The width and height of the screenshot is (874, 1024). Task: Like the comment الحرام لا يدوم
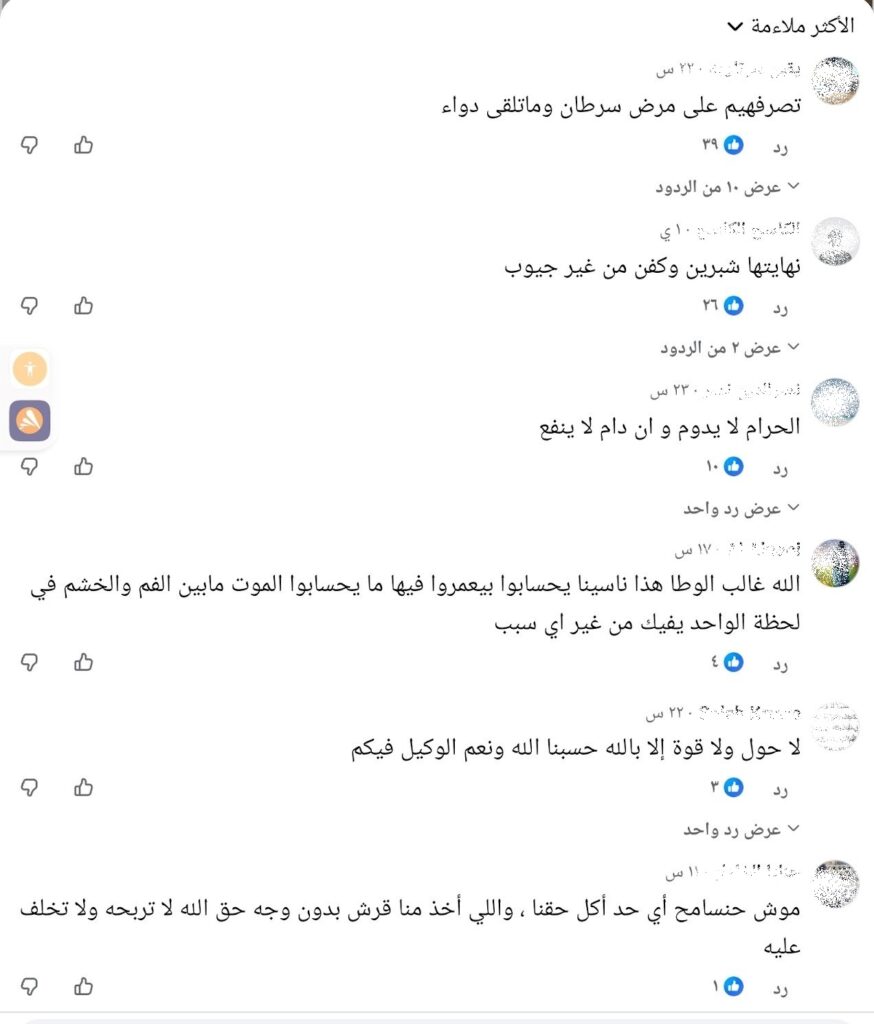tap(84, 465)
